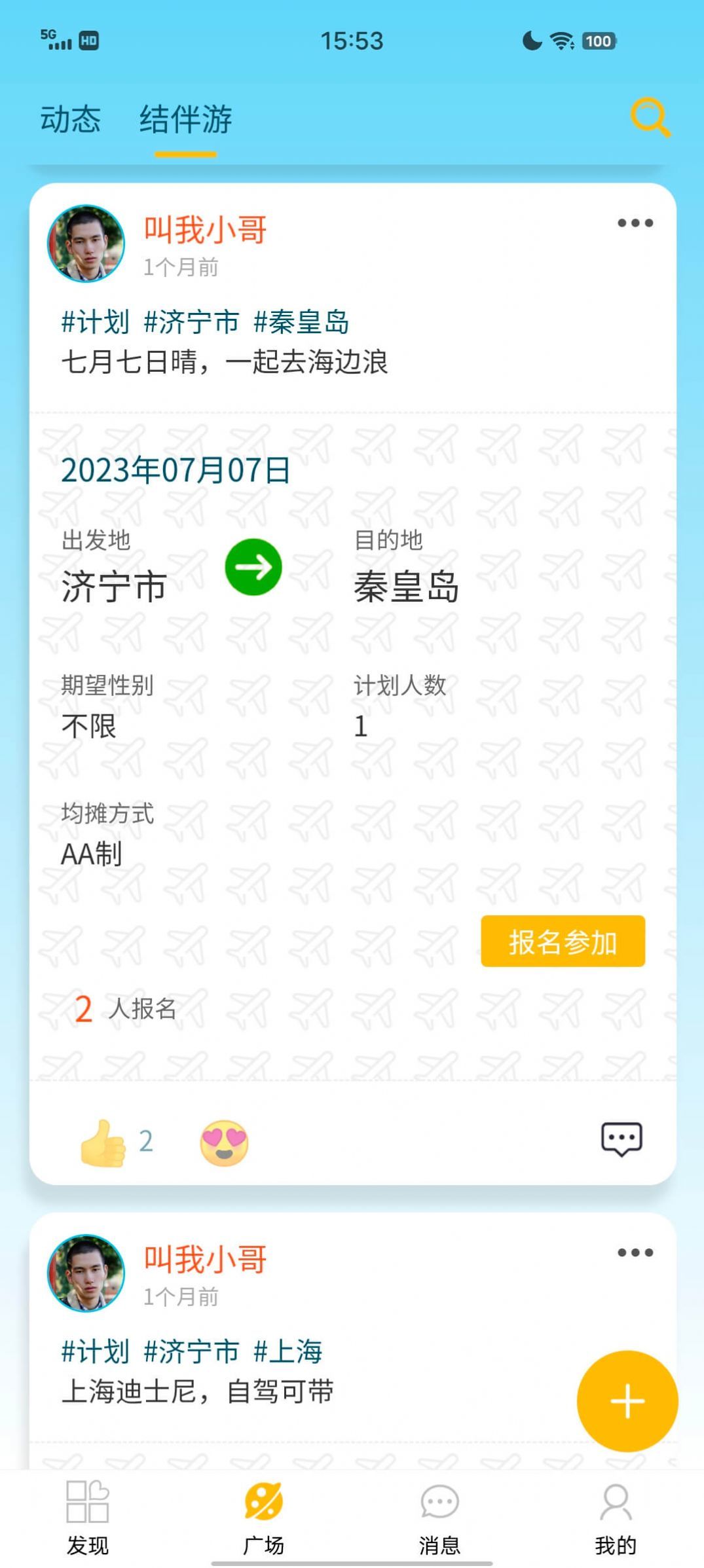The width and height of the screenshot is (704, 1568).
Task: Tap the green arrow between departure and destination
Action: click(253, 567)
